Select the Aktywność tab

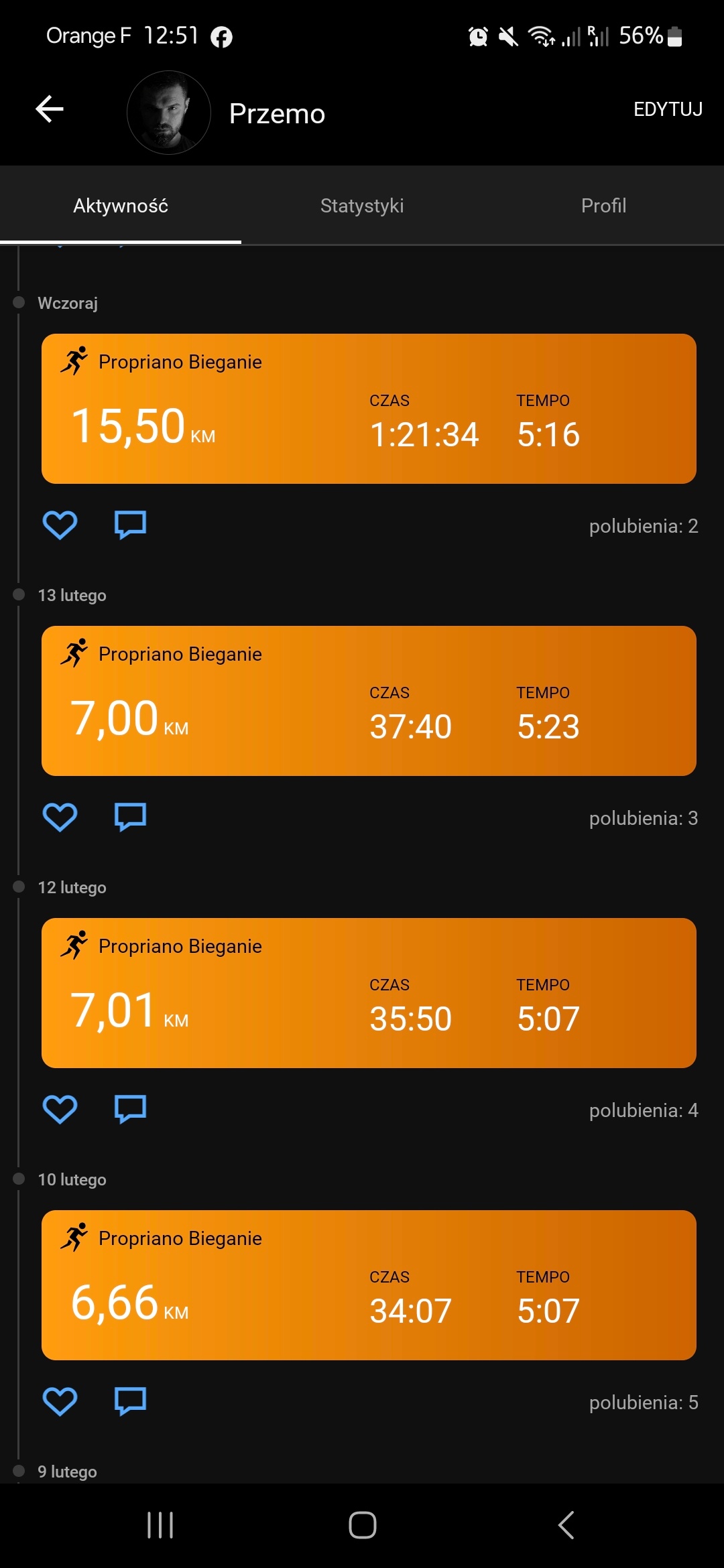coord(121,206)
